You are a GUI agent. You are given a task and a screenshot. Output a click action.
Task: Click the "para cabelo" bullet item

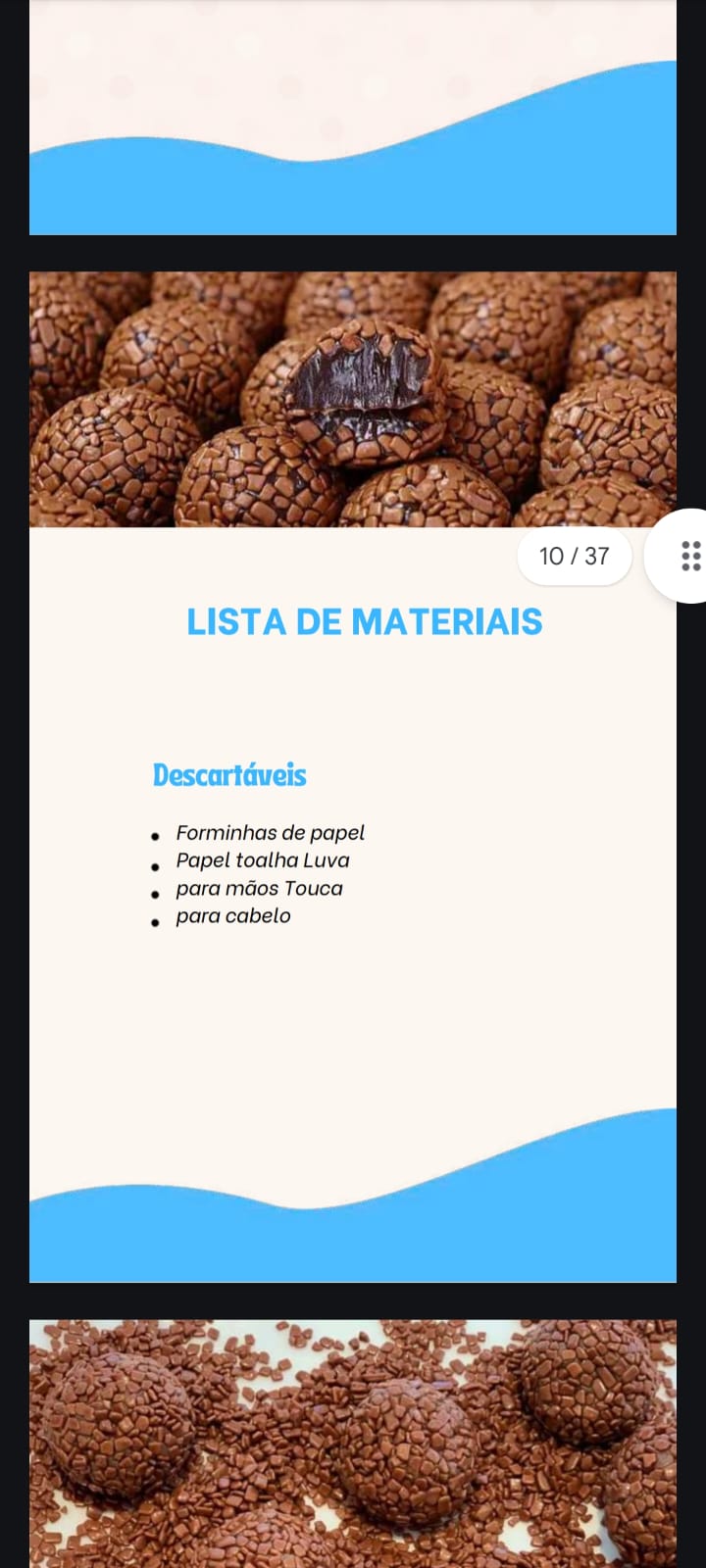coord(232,915)
